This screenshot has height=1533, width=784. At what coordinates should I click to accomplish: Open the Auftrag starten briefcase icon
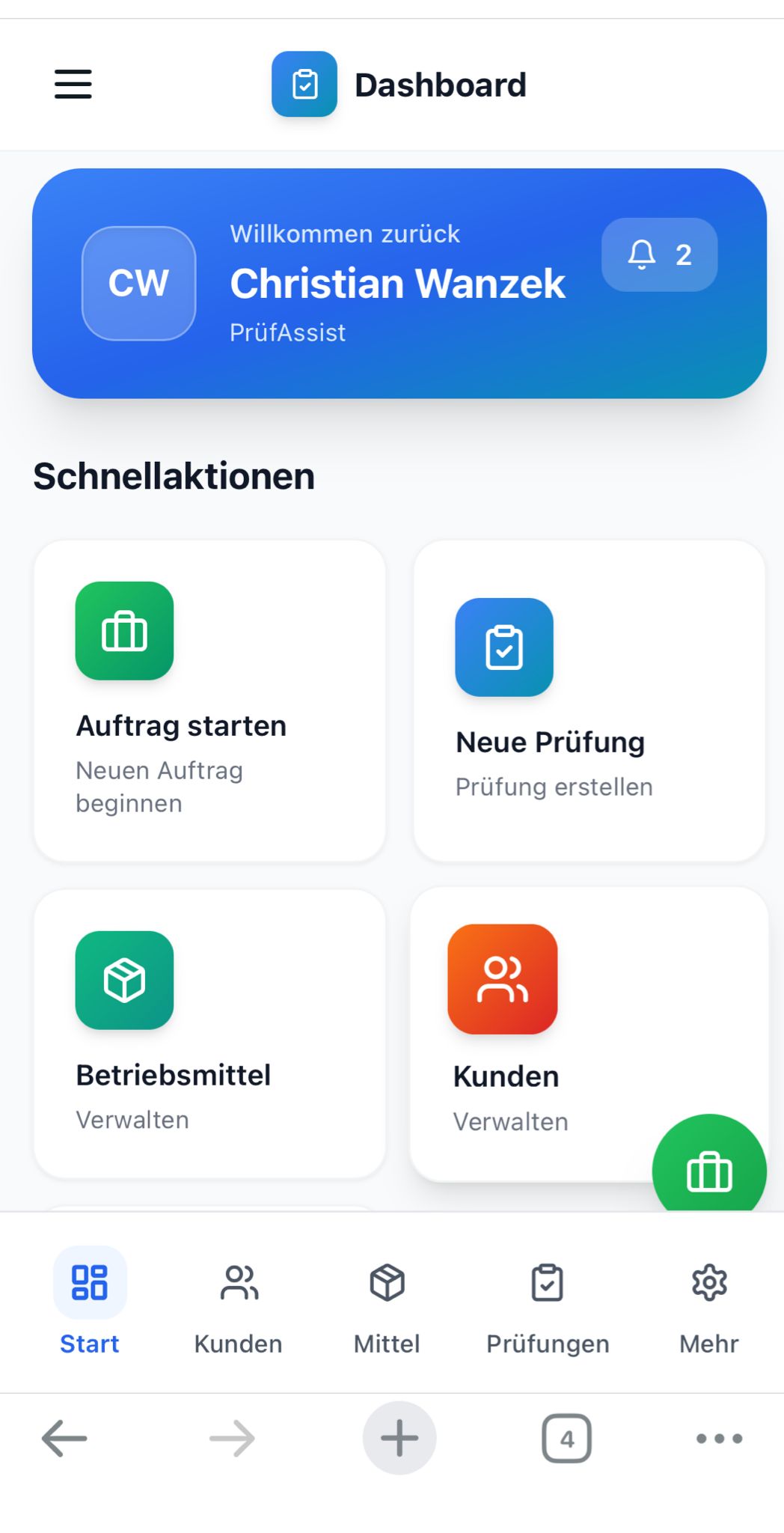(124, 631)
